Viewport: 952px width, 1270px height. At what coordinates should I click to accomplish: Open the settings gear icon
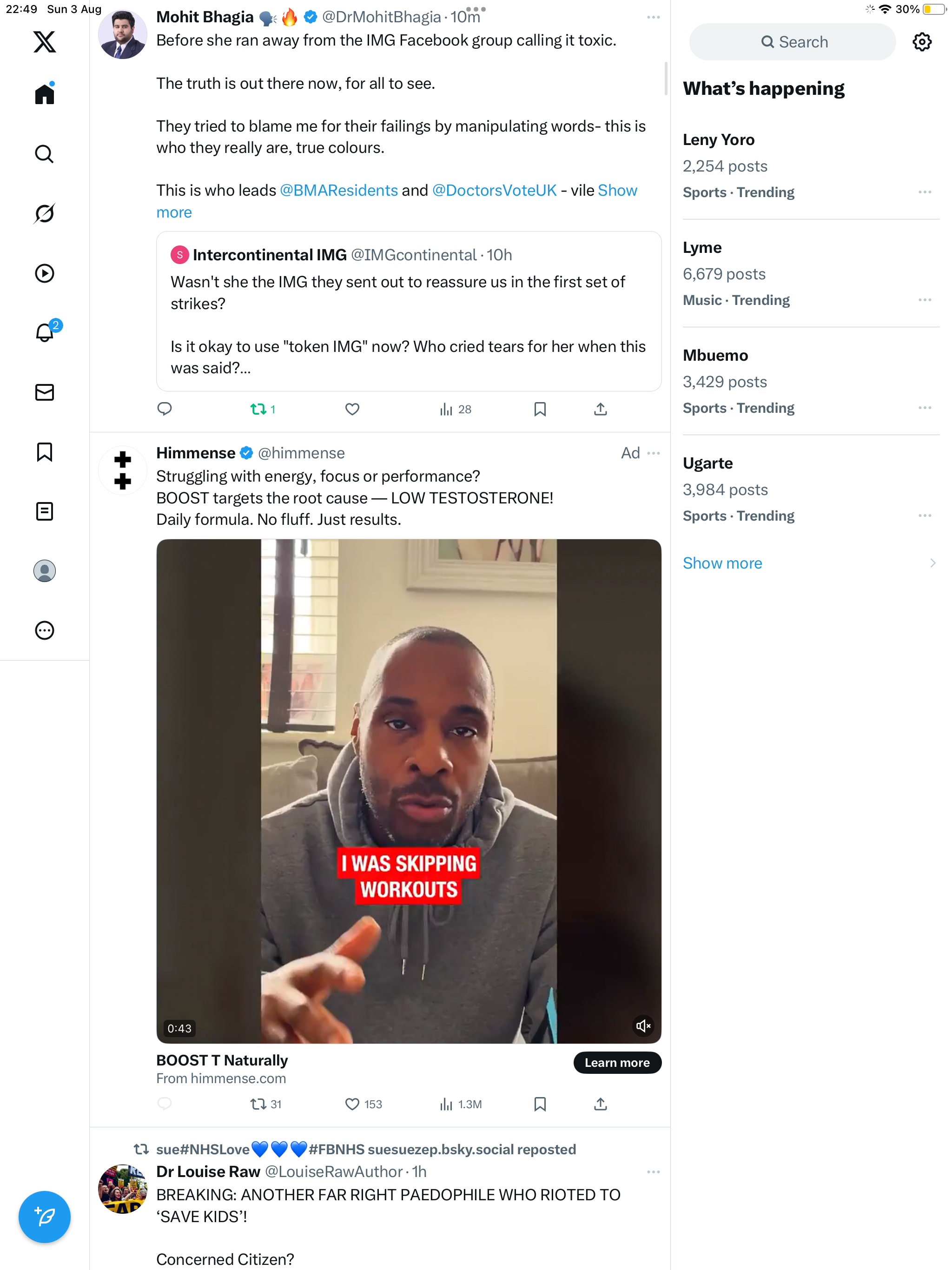click(x=922, y=42)
